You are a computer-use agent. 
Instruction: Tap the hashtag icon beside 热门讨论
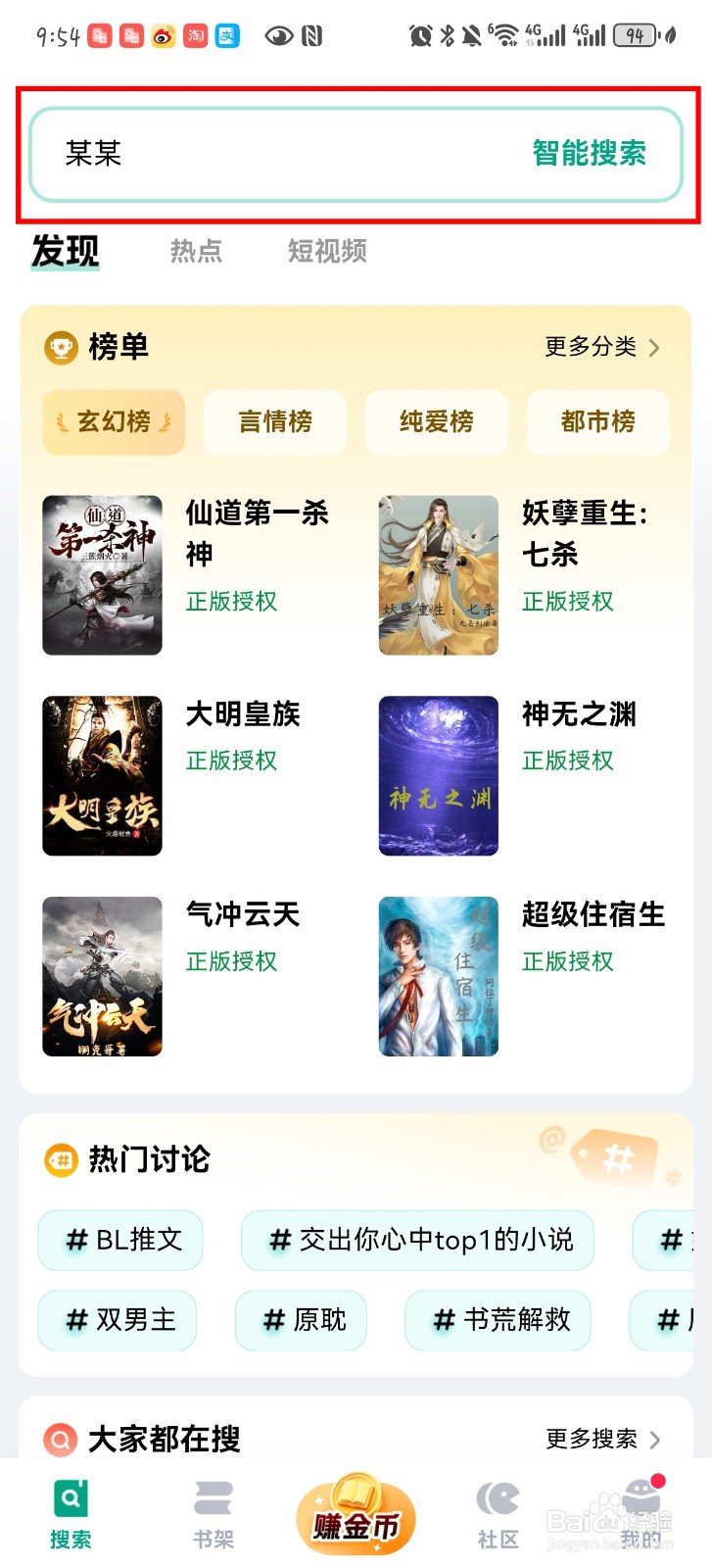pos(61,1159)
